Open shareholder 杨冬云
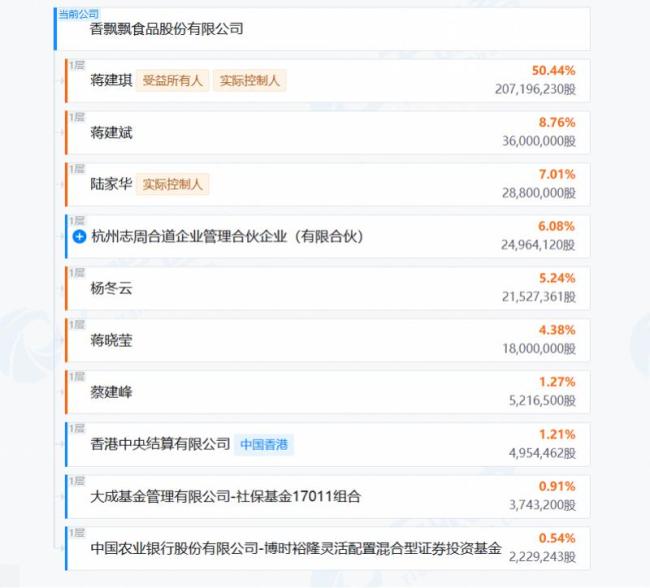Viewport: 650px width, 588px height. [x=111, y=288]
